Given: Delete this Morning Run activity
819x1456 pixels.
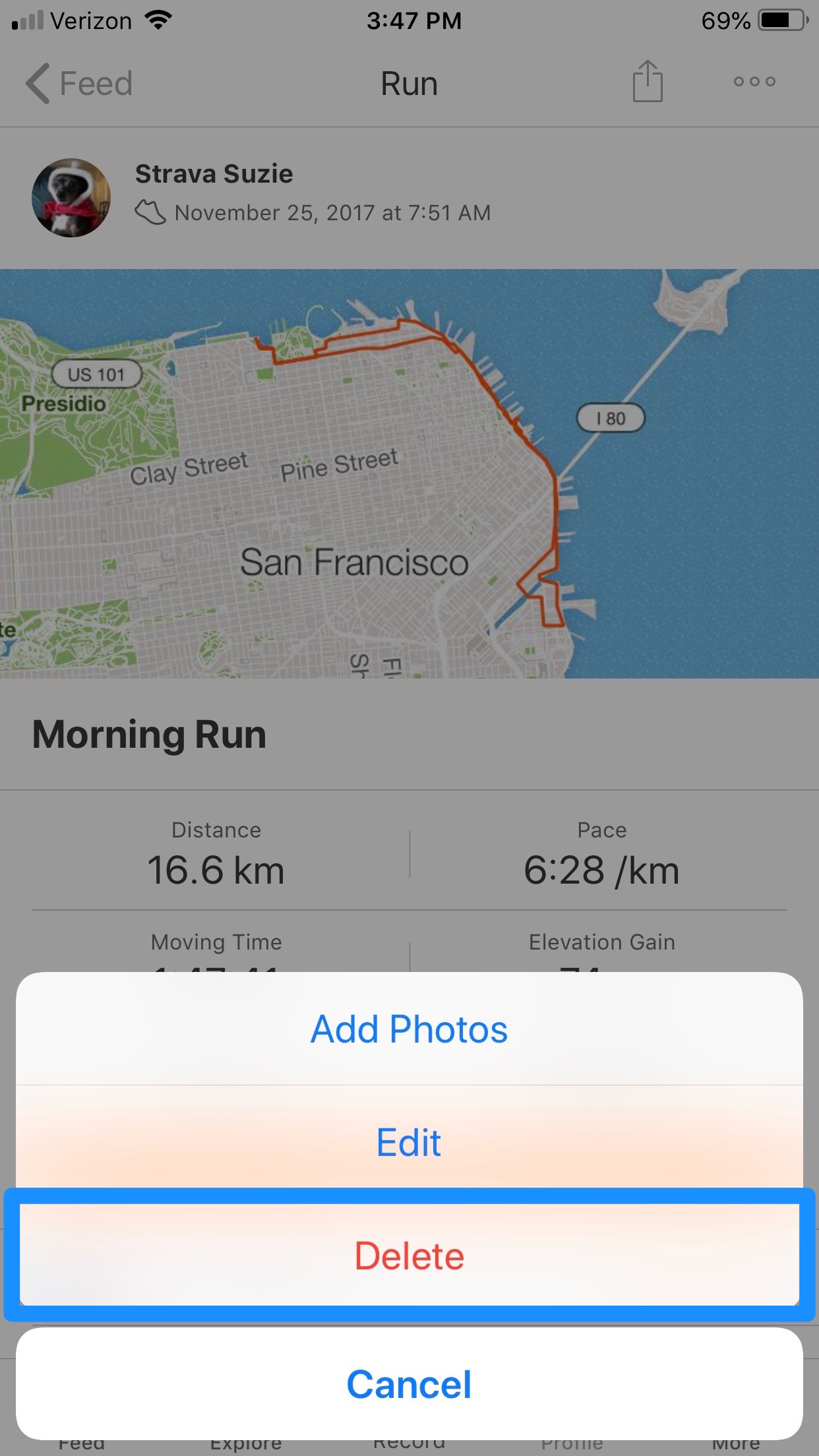Looking at the screenshot, I should (x=409, y=1255).
